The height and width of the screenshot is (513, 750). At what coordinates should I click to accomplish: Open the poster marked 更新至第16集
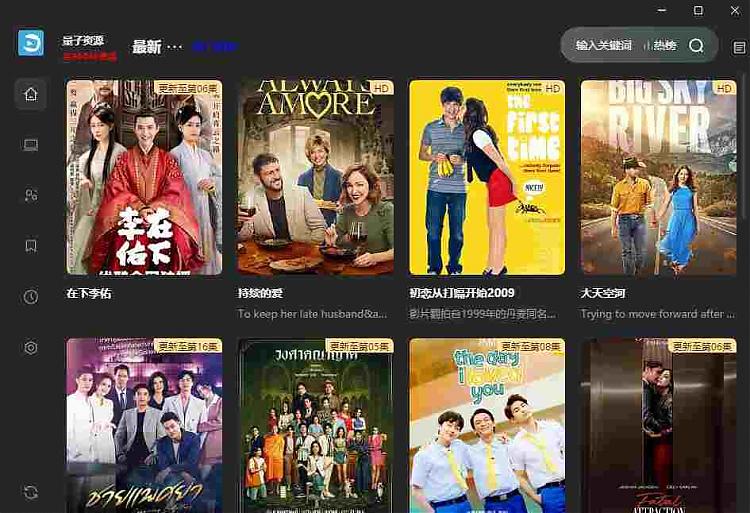[x=144, y=425]
